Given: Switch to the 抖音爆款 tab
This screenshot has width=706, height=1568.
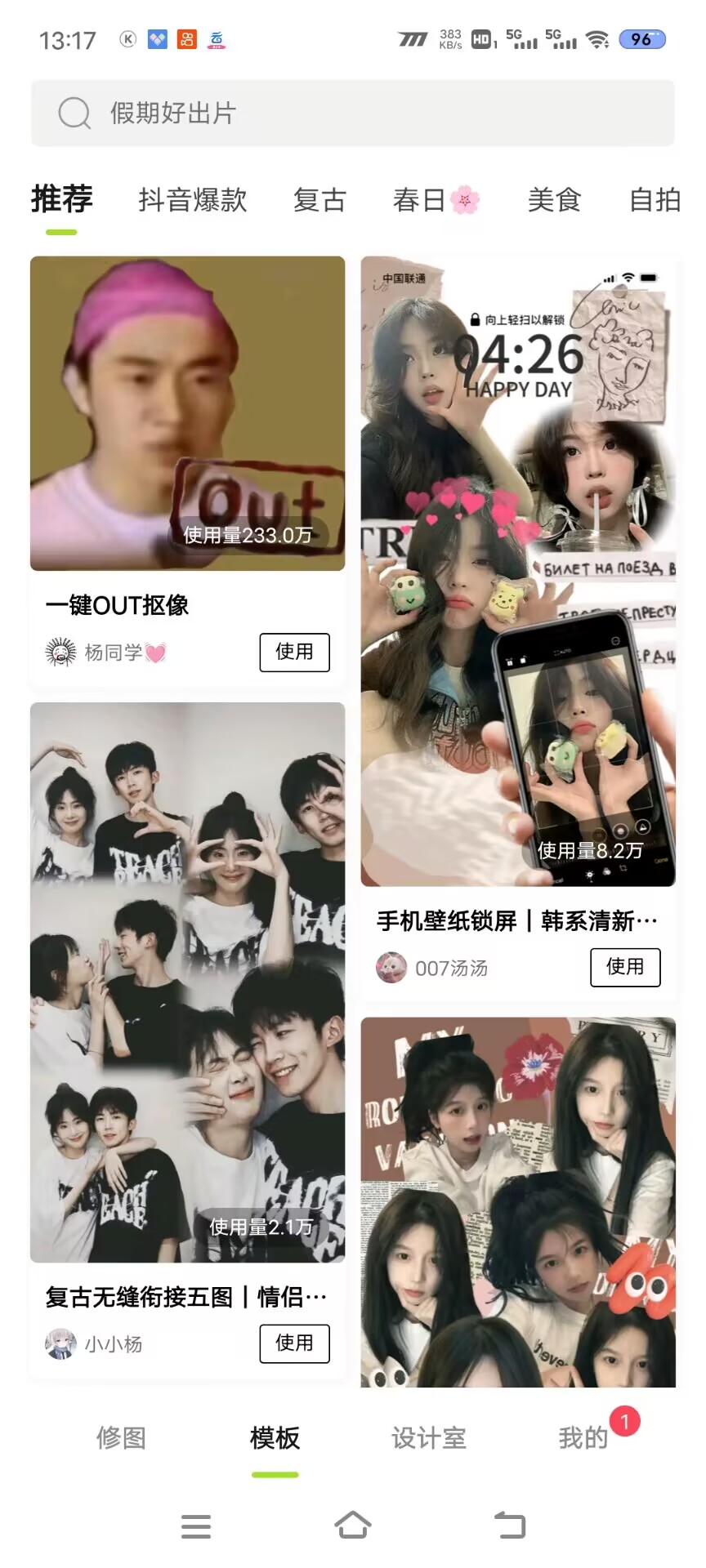Looking at the screenshot, I should pos(193,200).
